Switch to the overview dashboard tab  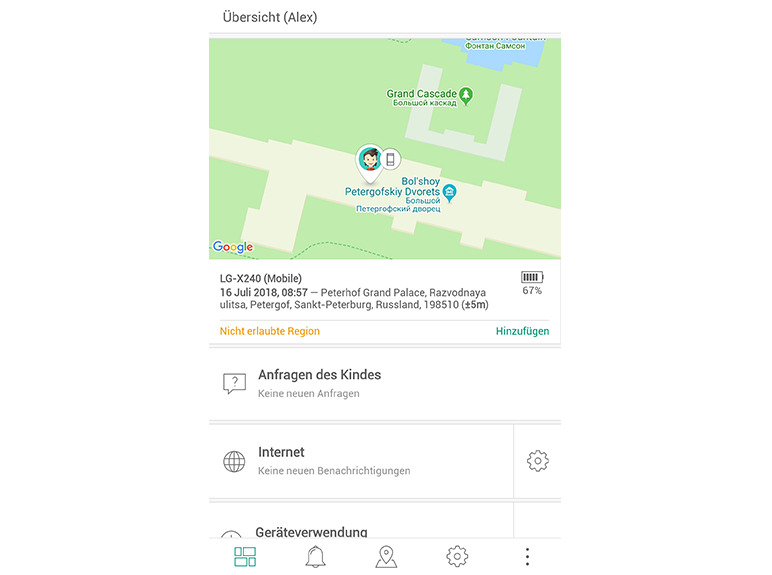click(245, 557)
